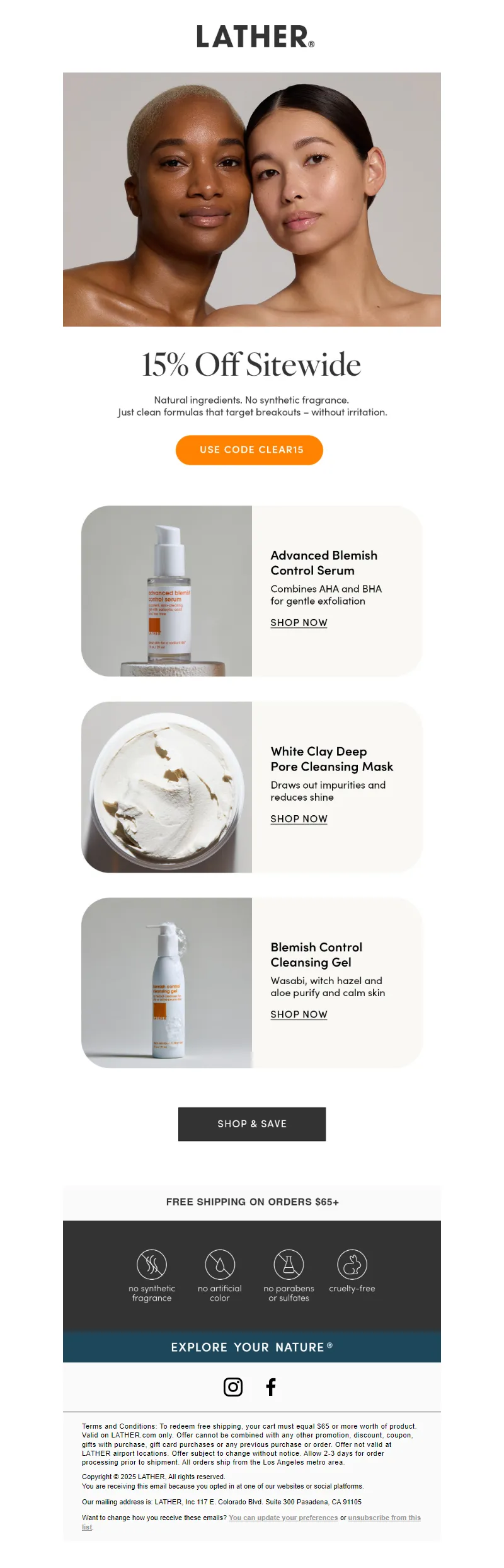Image resolution: width=504 pixels, height=1568 pixels.
Task: Shop now for White Clay Deep Pore Cleansing Mask
Action: (x=299, y=818)
